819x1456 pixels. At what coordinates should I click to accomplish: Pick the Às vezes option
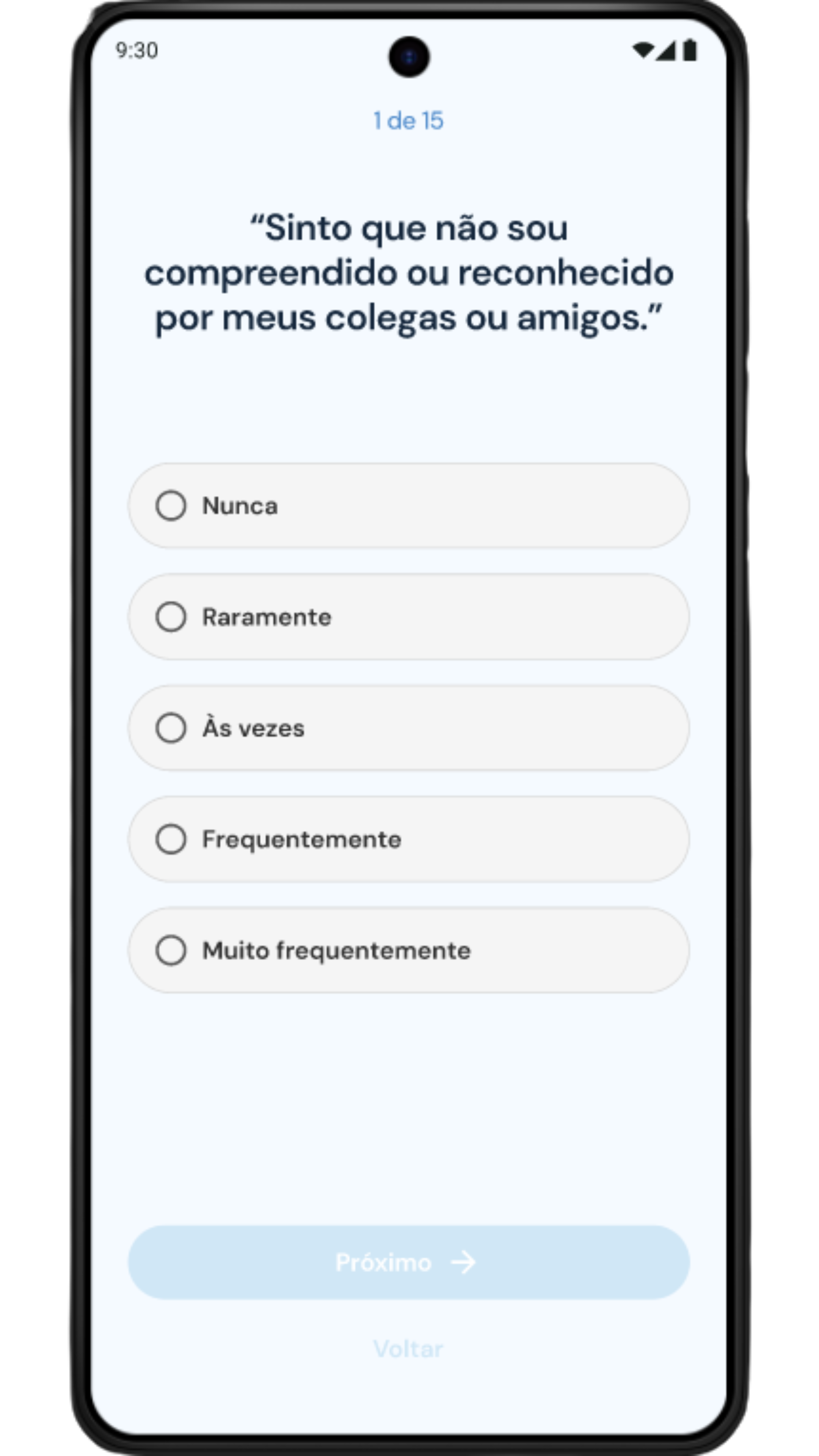click(x=409, y=728)
